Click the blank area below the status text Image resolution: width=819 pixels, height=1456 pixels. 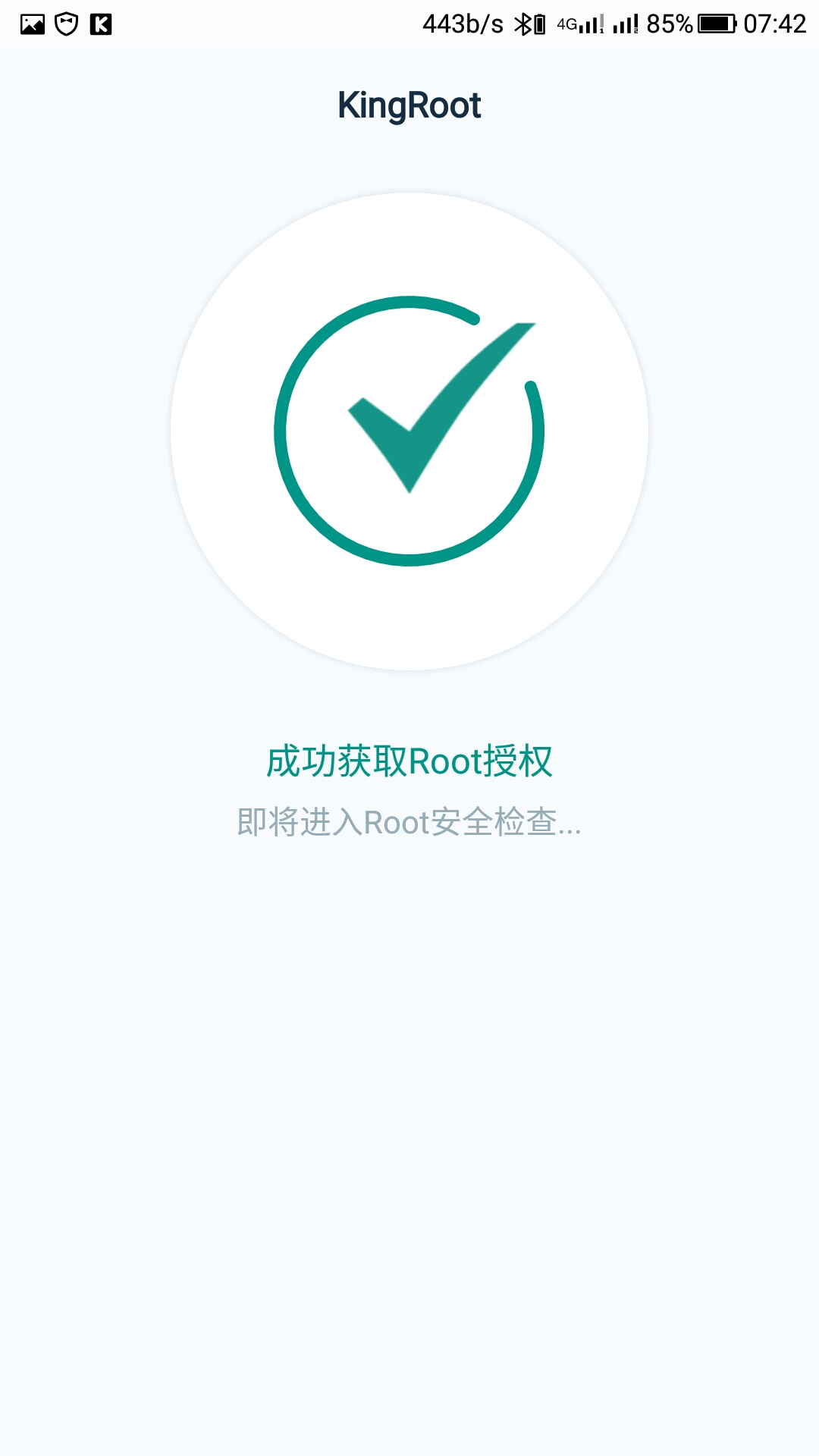(409, 1062)
